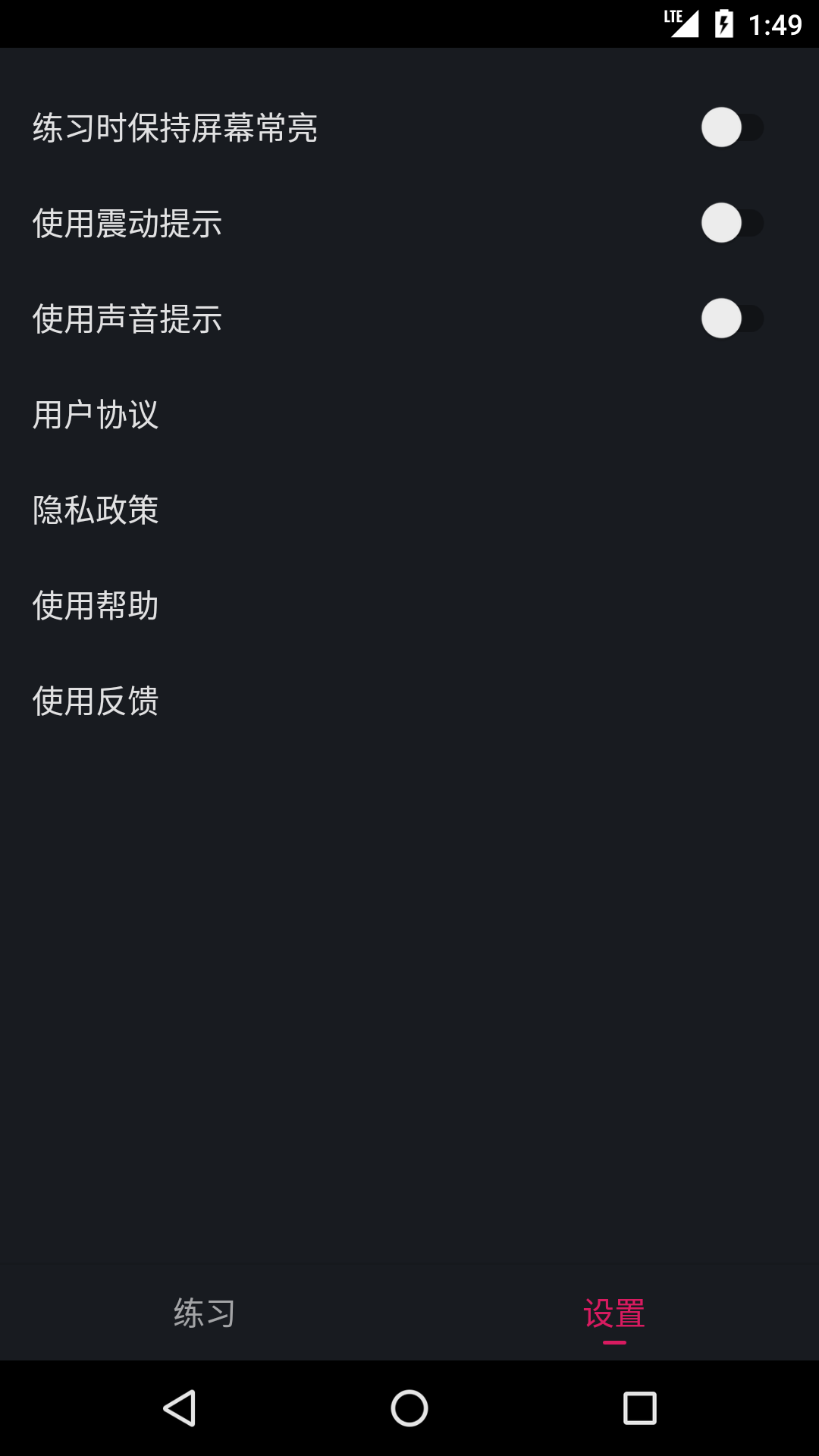Viewport: 819px width, 1456px height.
Task: Tap the back navigation arrow
Action: click(x=180, y=1407)
